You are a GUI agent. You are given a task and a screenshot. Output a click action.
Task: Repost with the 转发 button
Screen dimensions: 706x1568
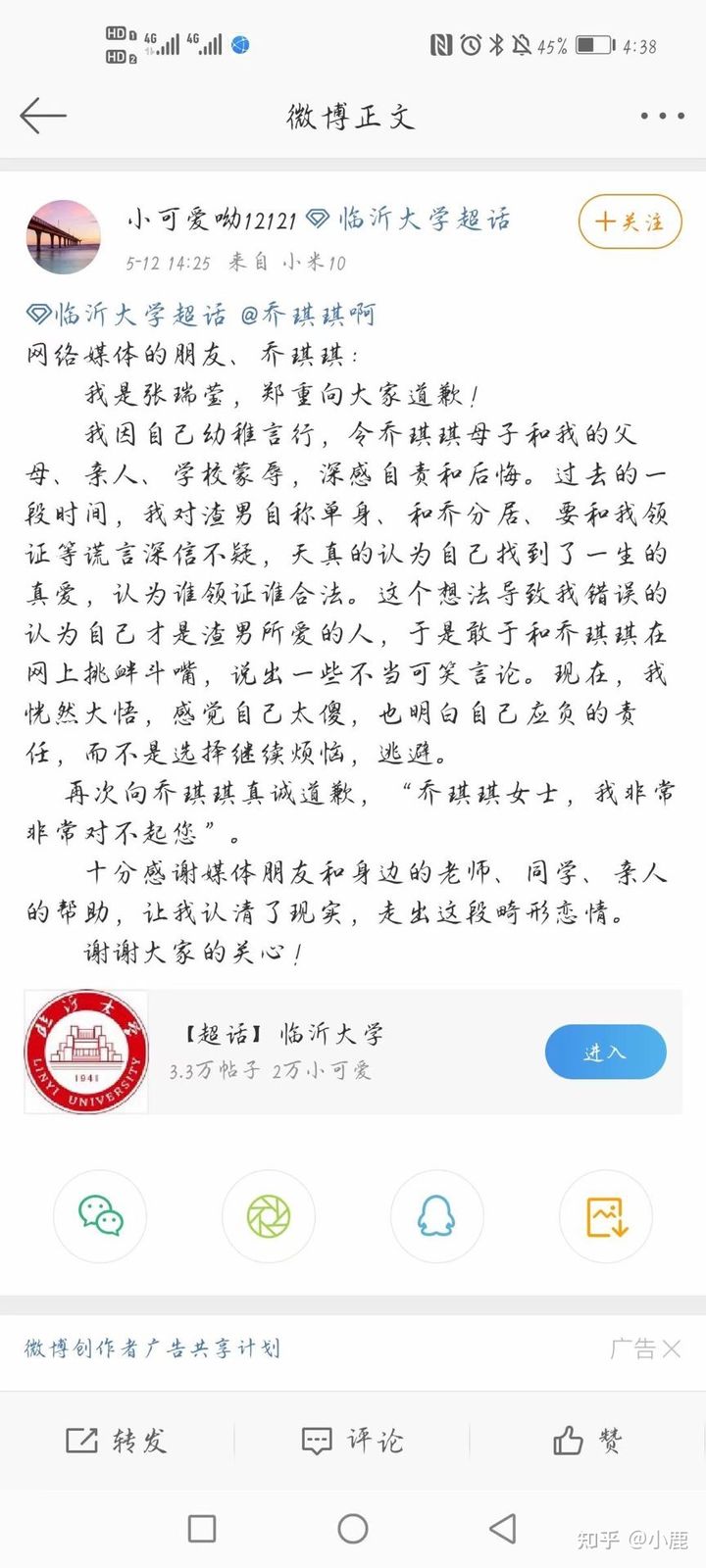pyautogui.click(x=116, y=1441)
